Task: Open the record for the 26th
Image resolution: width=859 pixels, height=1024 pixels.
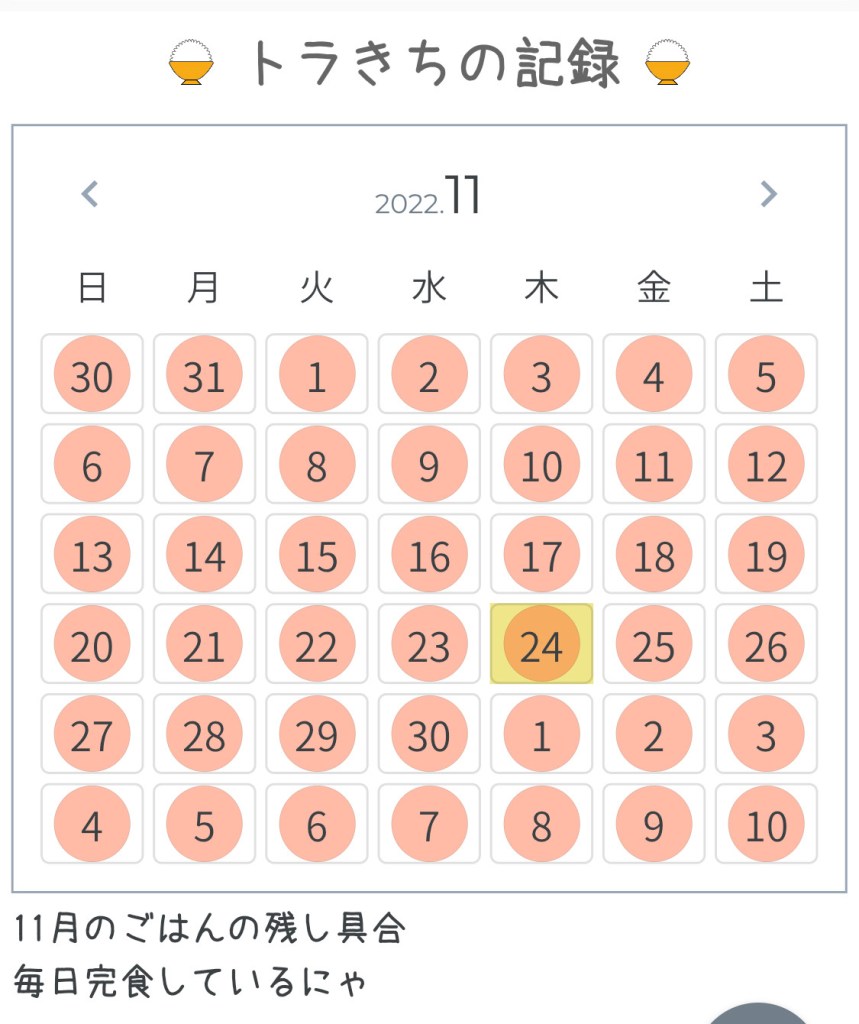Action: tap(766, 645)
